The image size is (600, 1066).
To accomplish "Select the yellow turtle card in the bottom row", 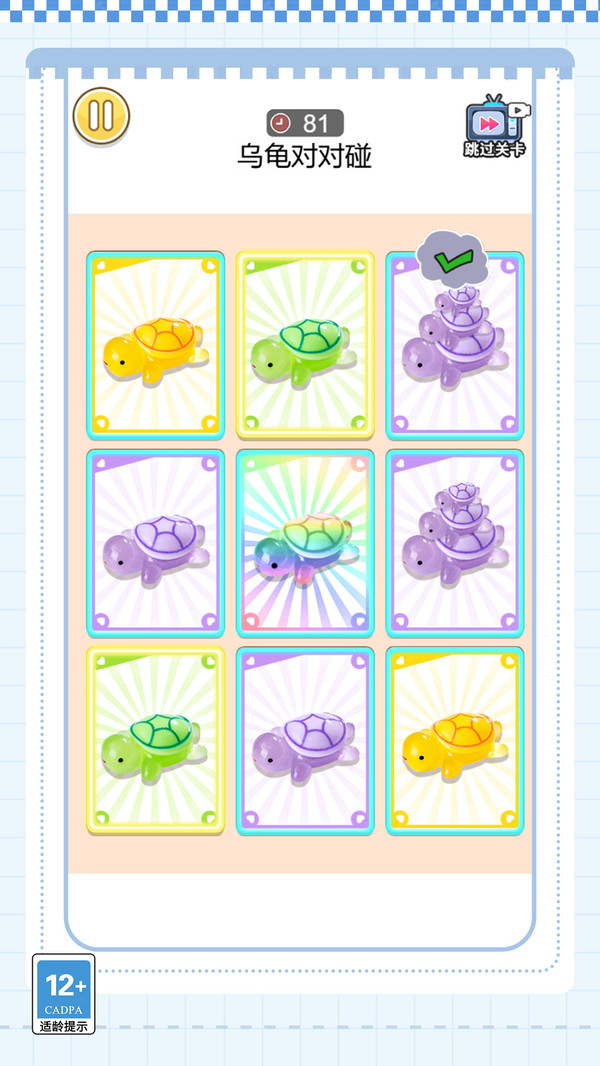I will [455, 741].
